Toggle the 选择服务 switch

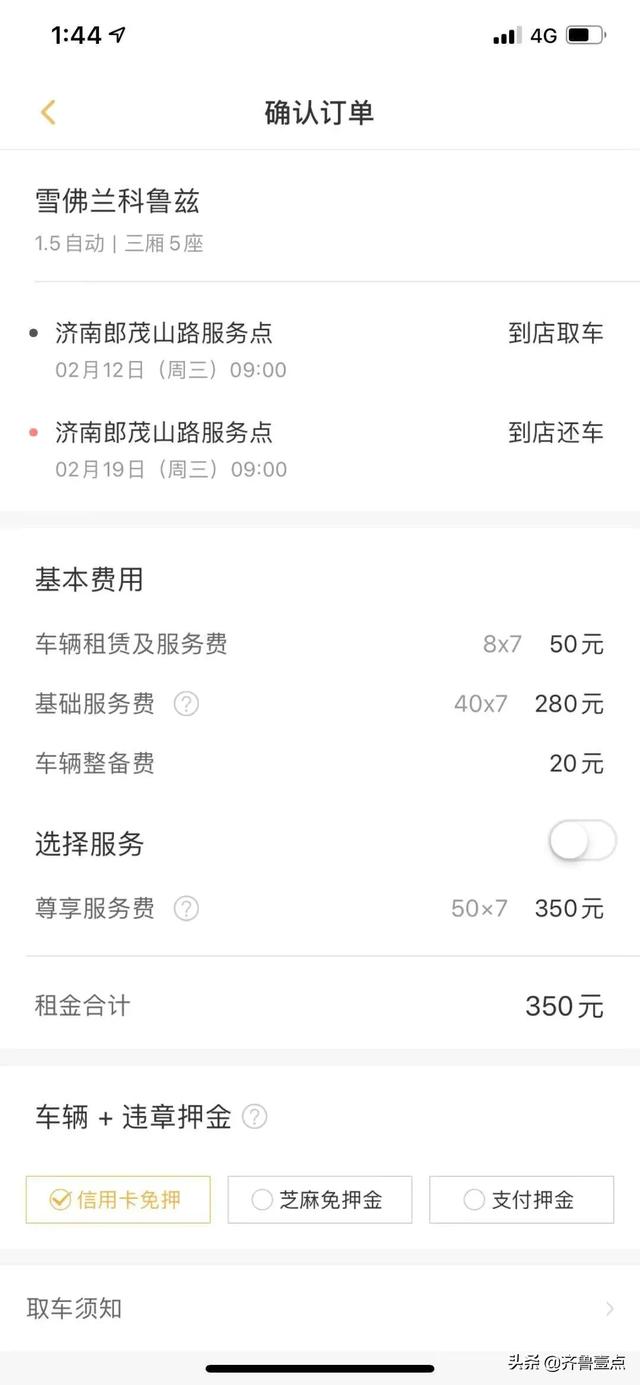[582, 842]
